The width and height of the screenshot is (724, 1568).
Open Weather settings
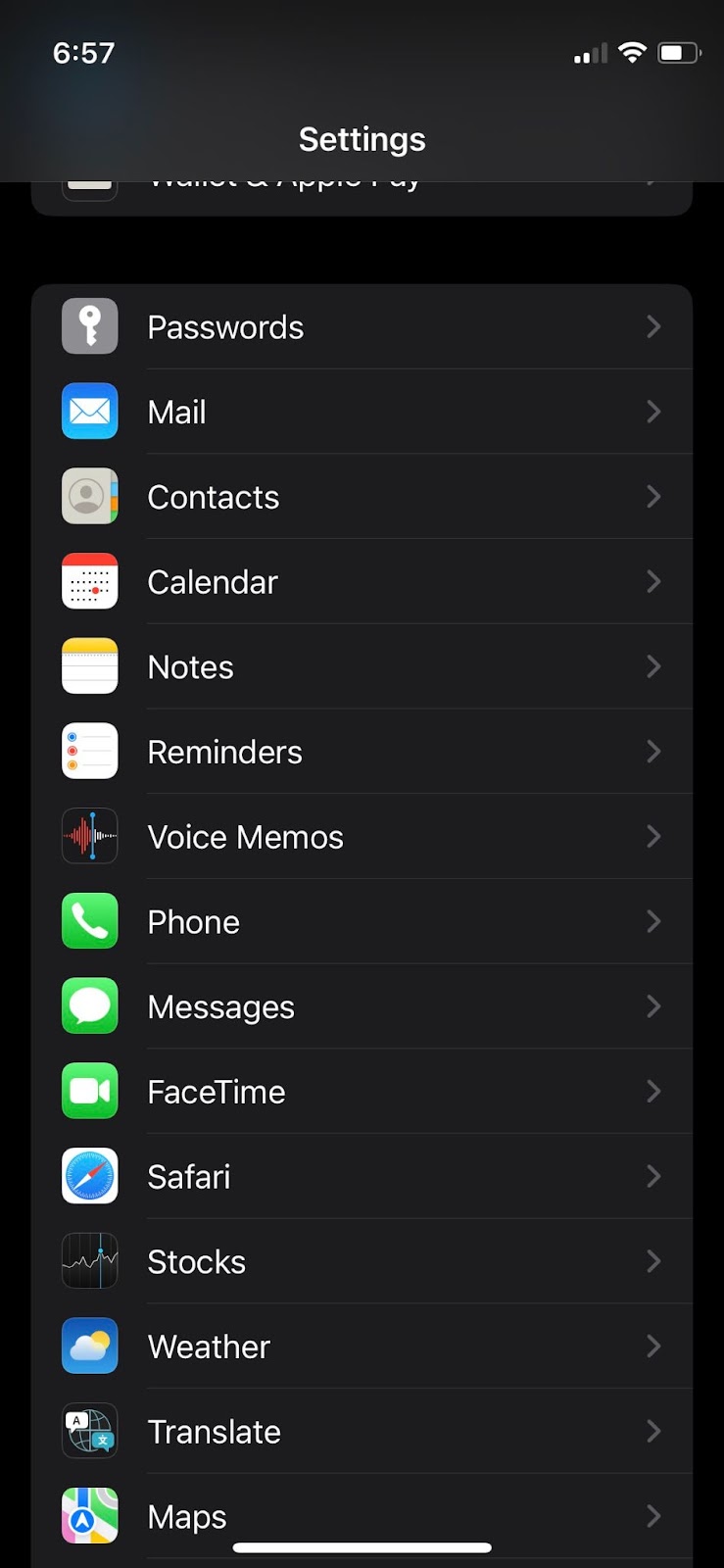(x=362, y=1347)
